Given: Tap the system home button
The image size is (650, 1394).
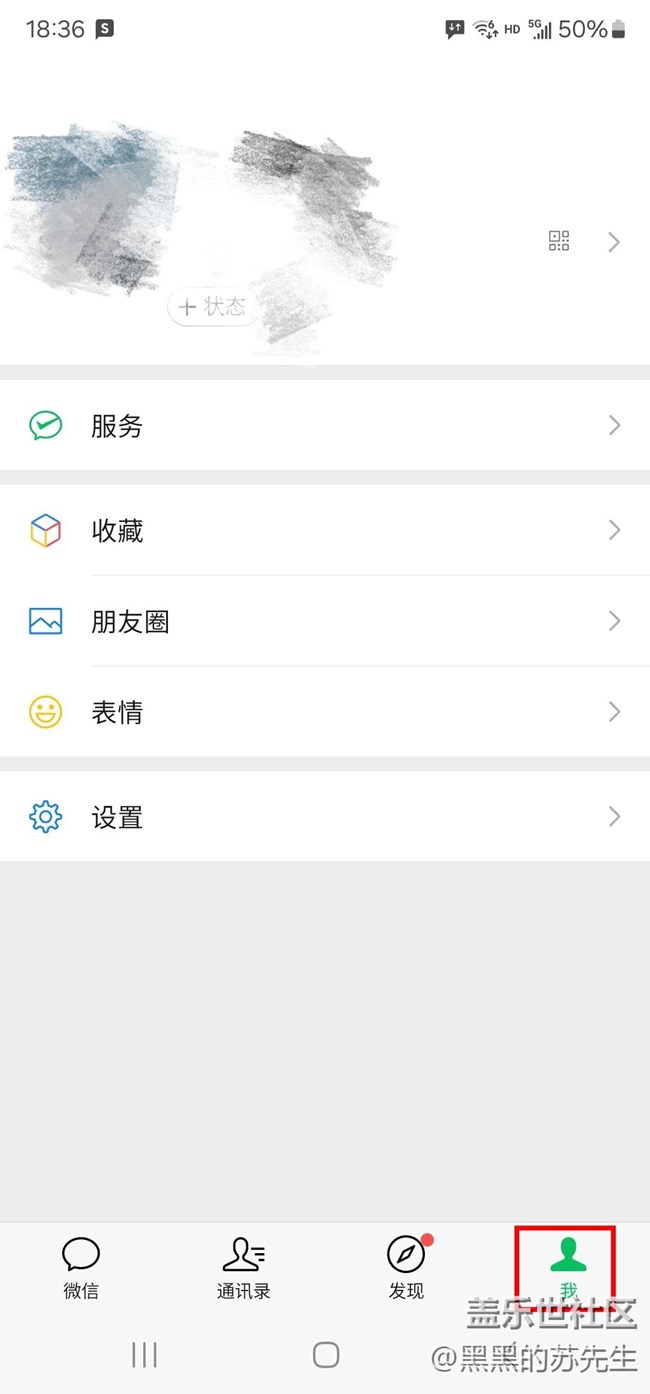Looking at the screenshot, I should [x=326, y=1355].
